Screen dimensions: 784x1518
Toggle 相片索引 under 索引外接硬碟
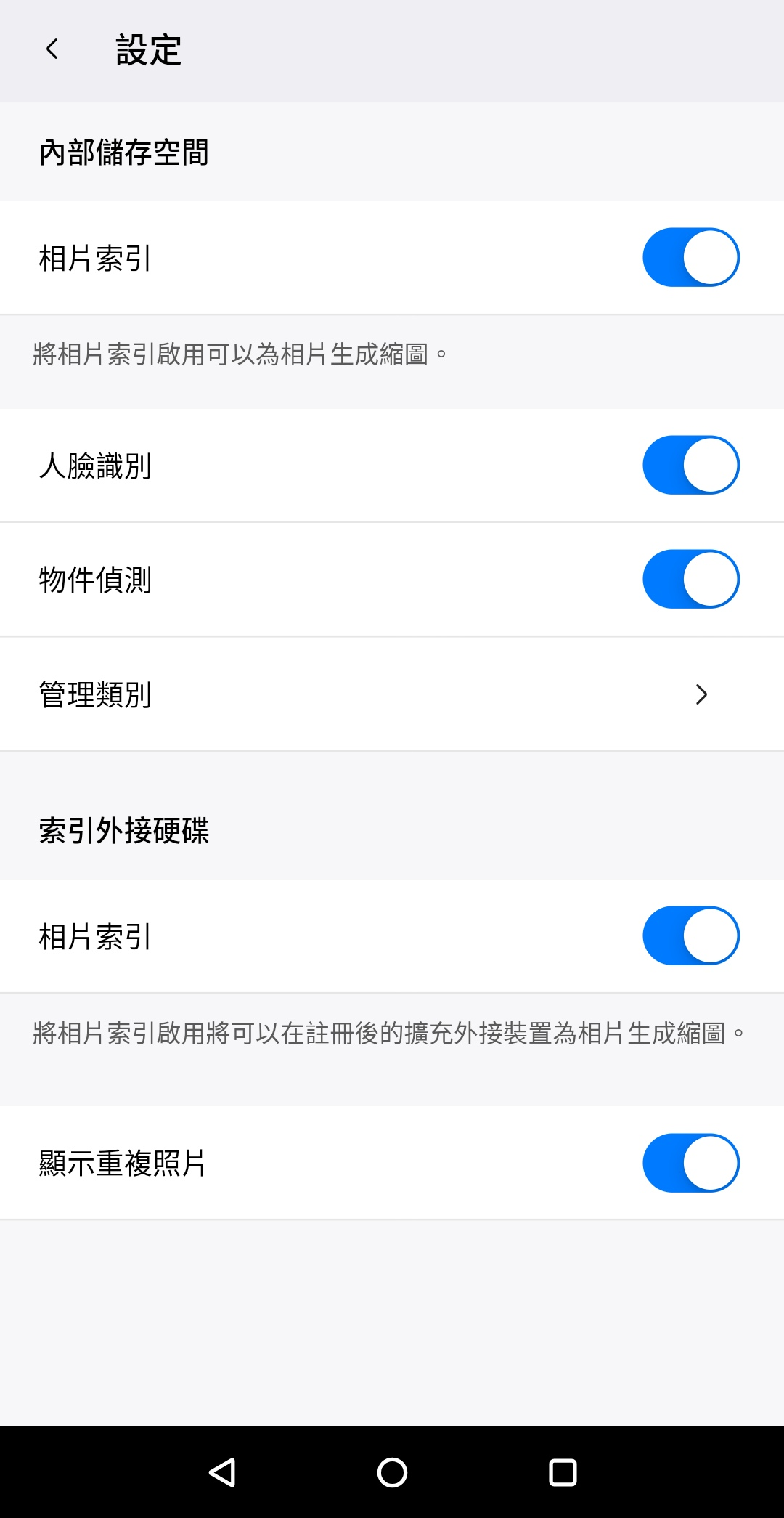point(690,936)
